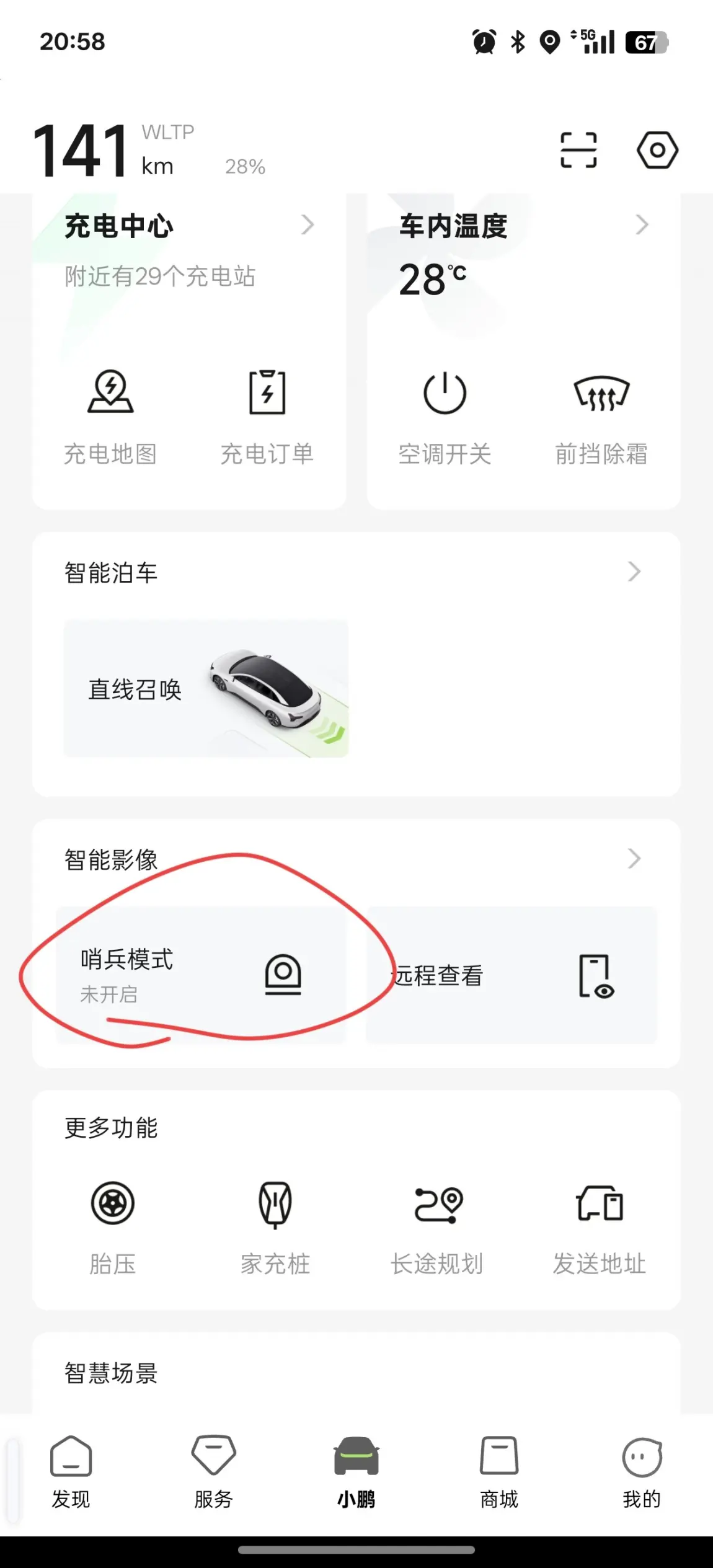Open 远程查看 remote view
713x1568 pixels.
pyautogui.click(x=511, y=975)
